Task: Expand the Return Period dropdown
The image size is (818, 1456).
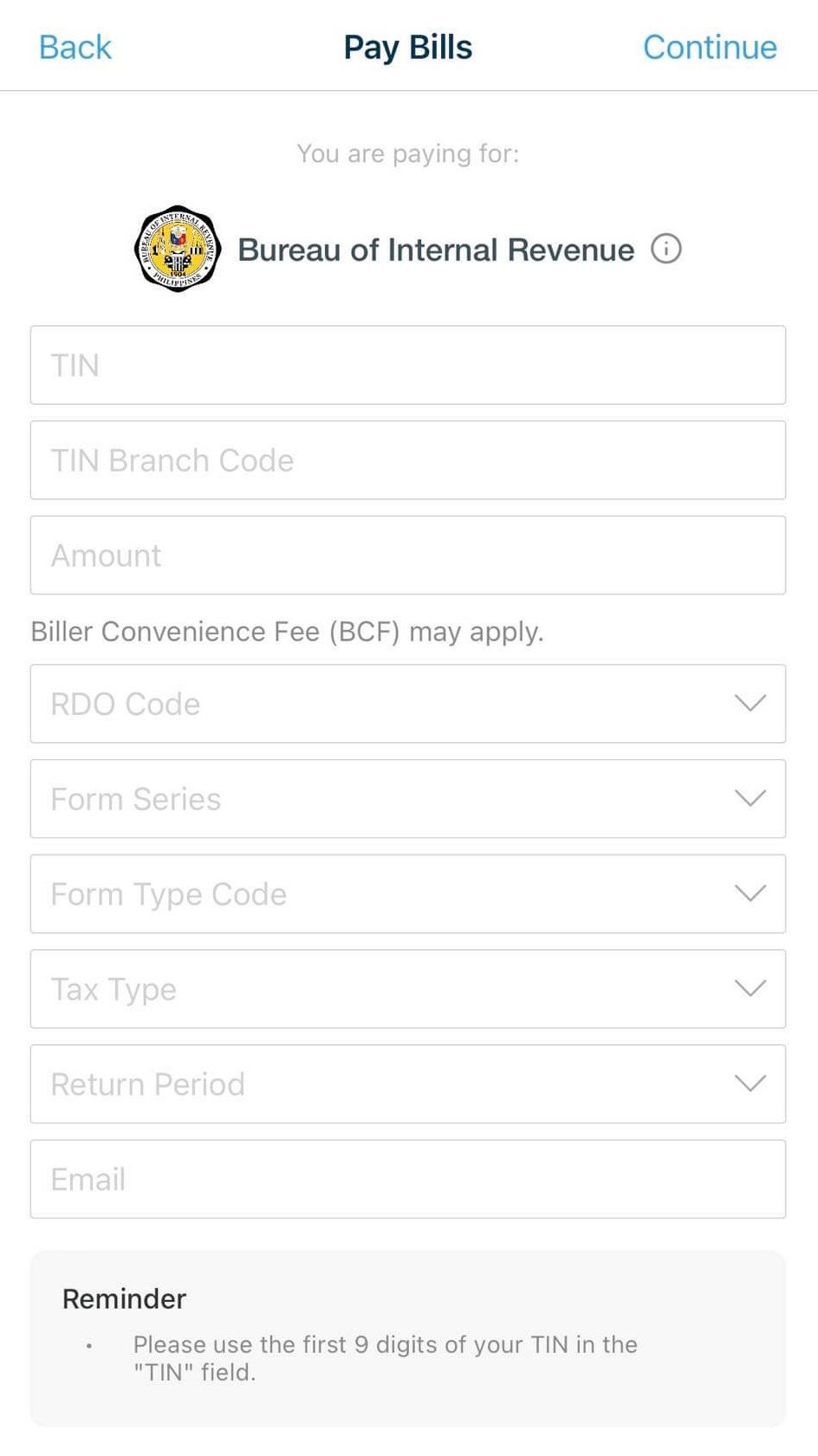Action: click(409, 1083)
